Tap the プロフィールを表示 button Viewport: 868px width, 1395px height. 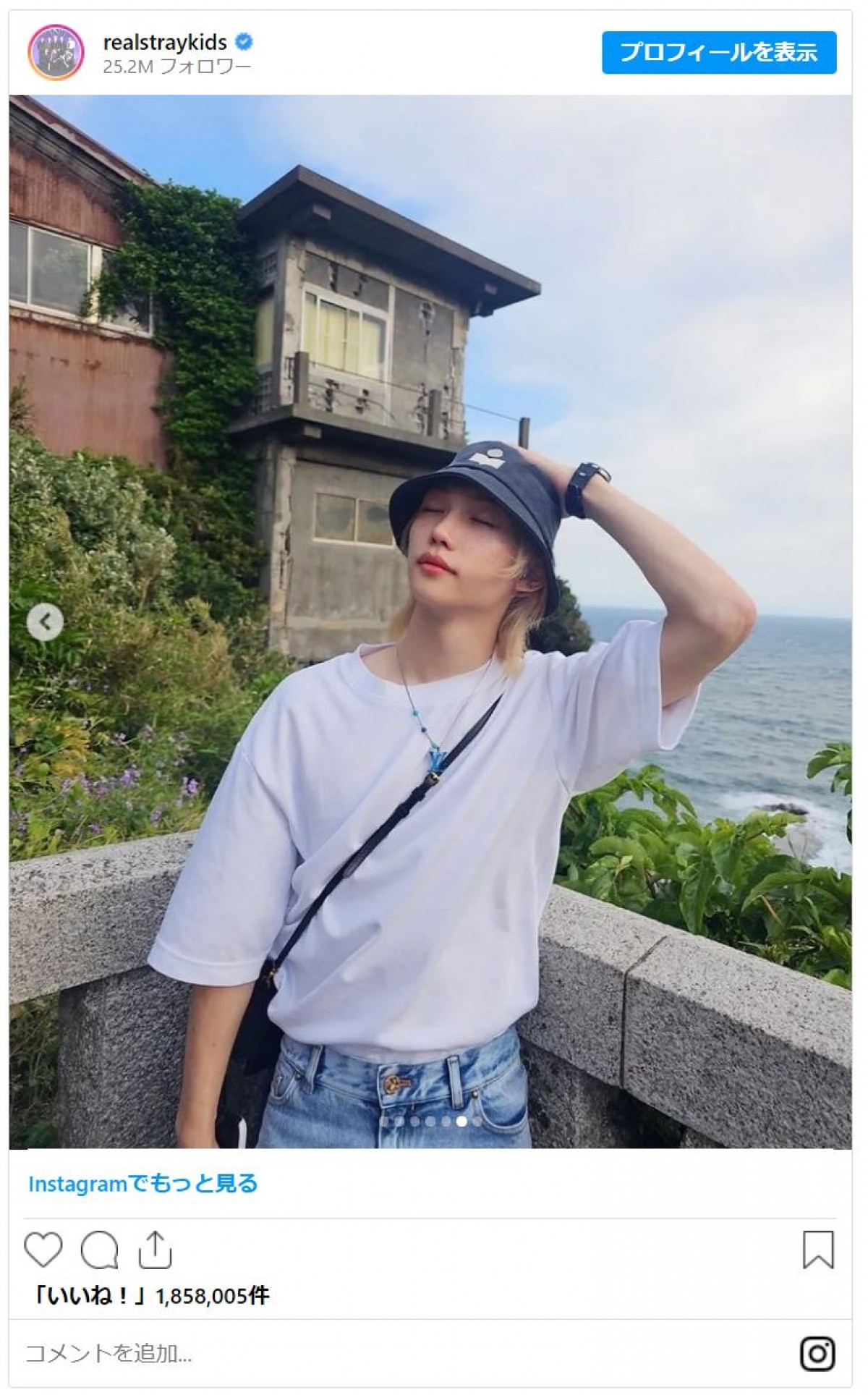[718, 52]
